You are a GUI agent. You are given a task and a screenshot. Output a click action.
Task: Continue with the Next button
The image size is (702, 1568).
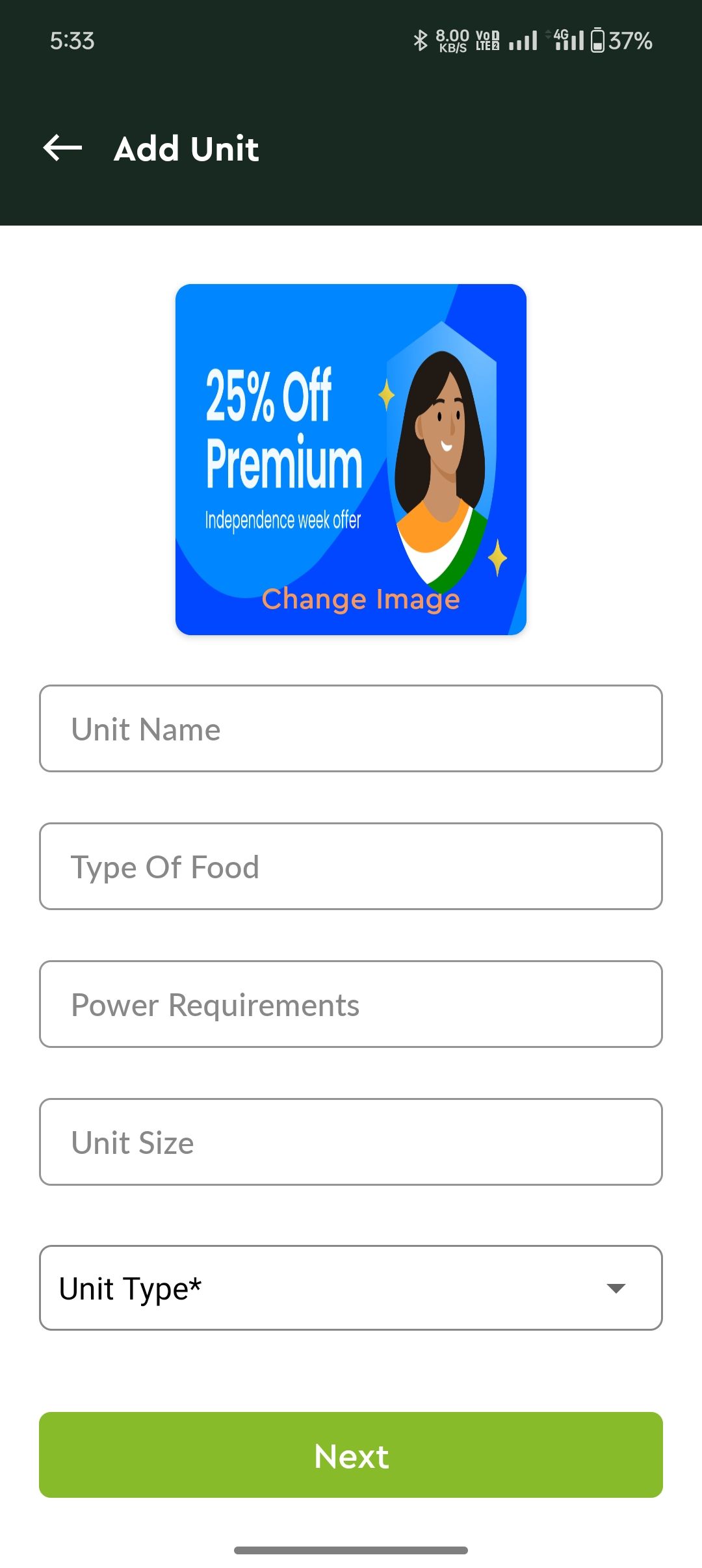tap(351, 1455)
